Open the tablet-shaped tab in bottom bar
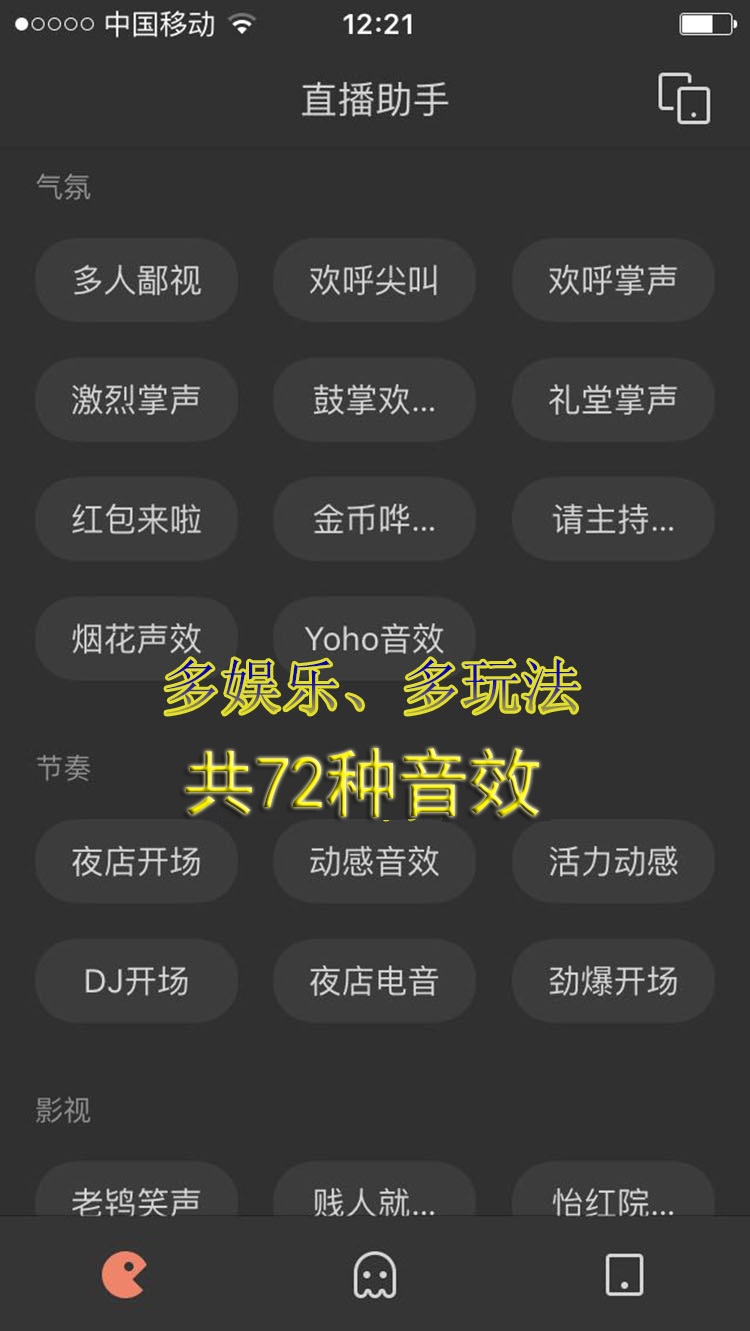Viewport: 750px width, 1331px height. tap(624, 1275)
